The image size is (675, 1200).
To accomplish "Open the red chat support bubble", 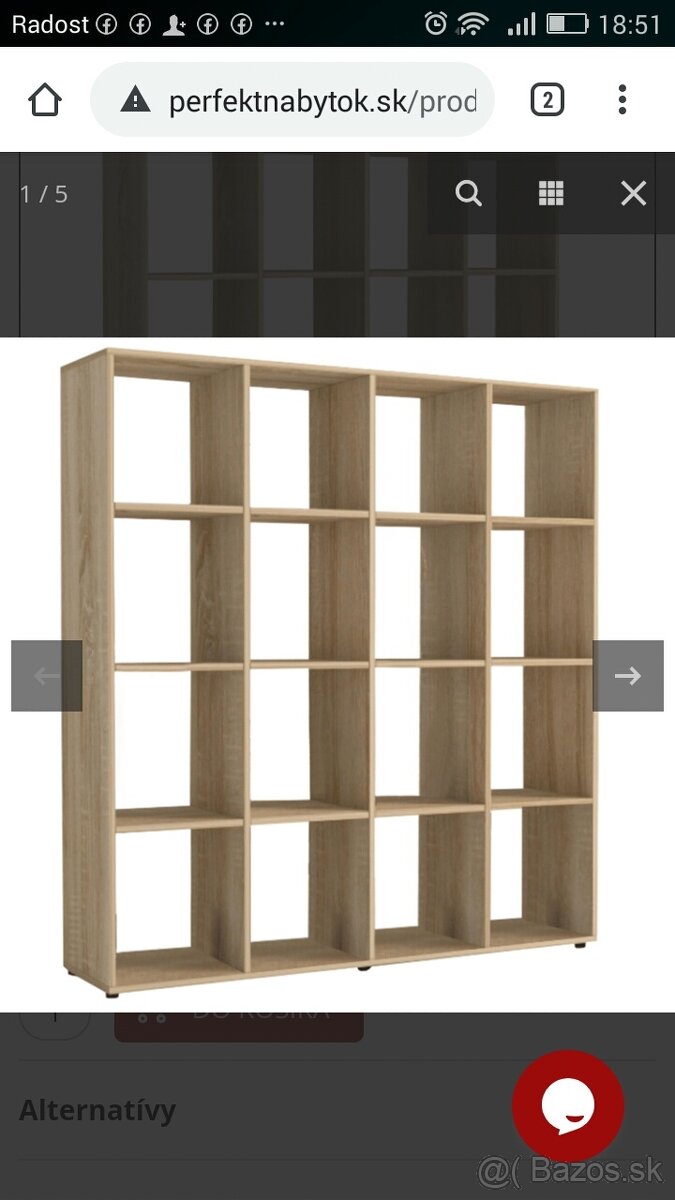I will coord(568,1105).
